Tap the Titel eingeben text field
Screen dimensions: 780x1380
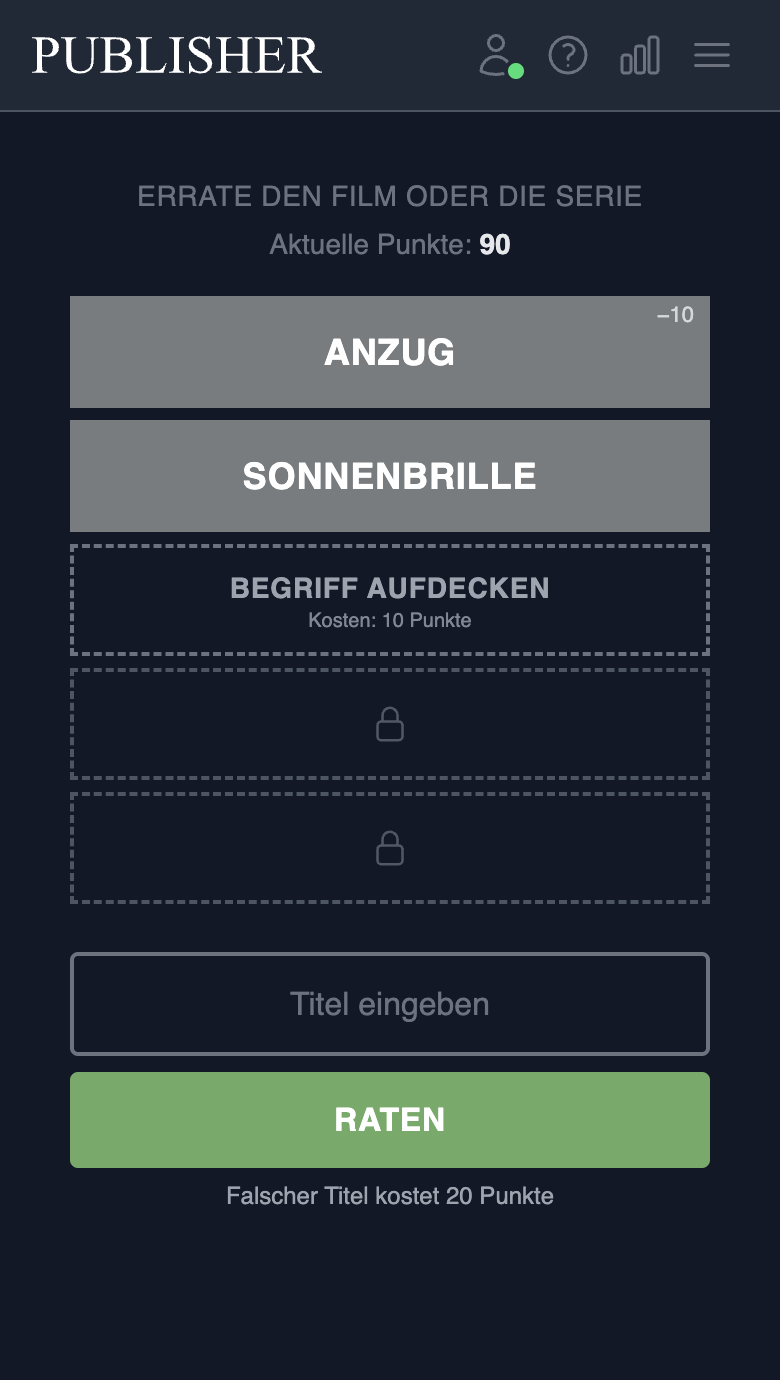click(390, 1004)
